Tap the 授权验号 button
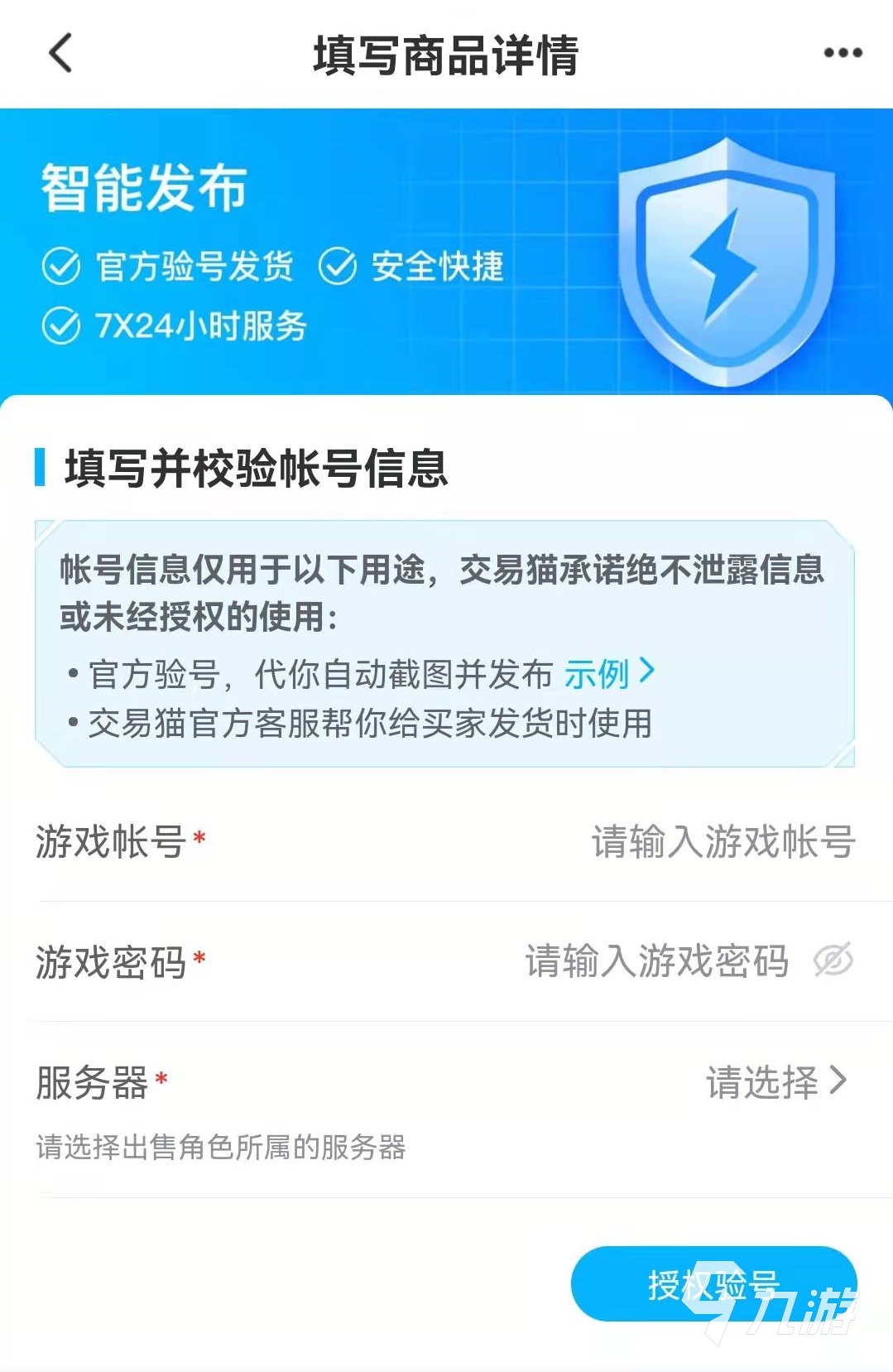The width and height of the screenshot is (893, 1372). click(713, 1283)
